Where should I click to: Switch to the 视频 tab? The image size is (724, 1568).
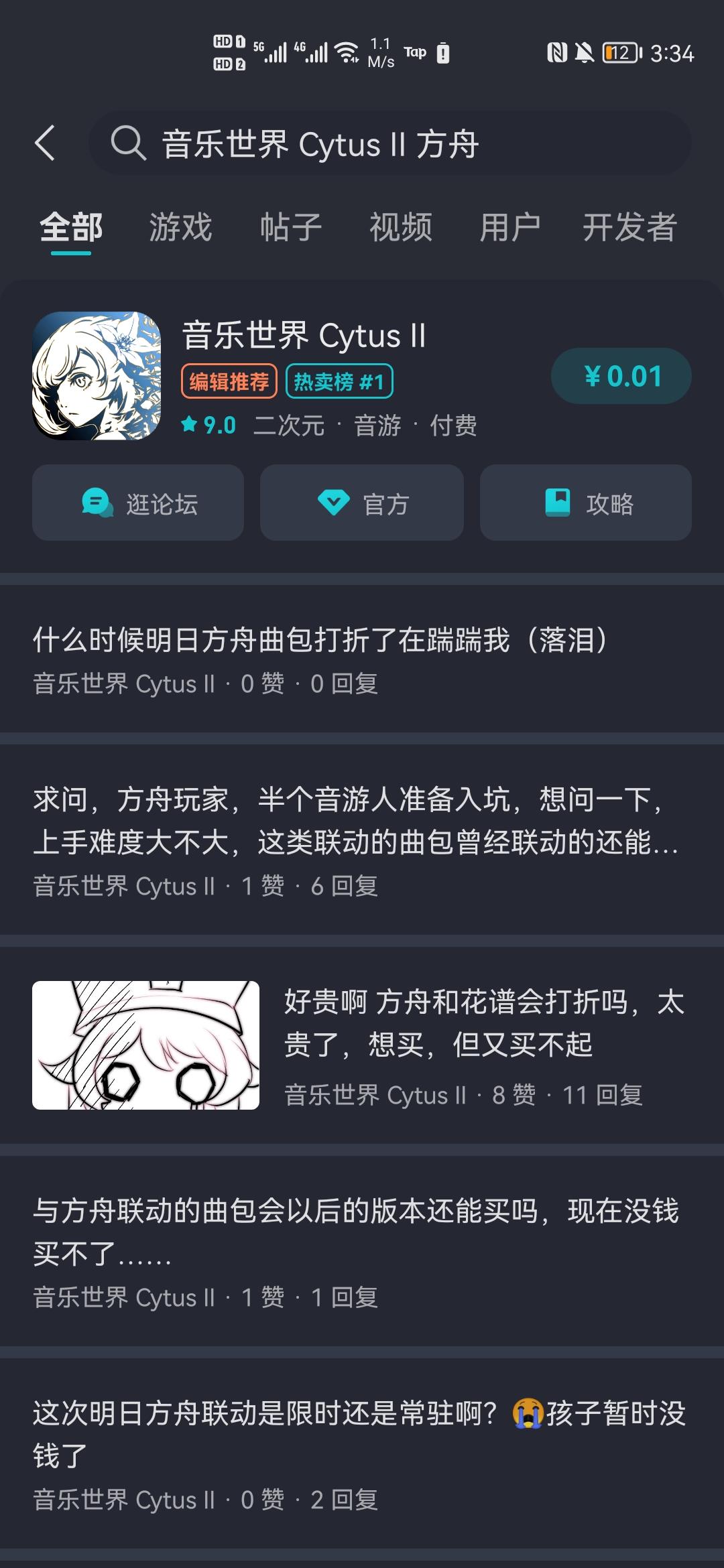400,228
